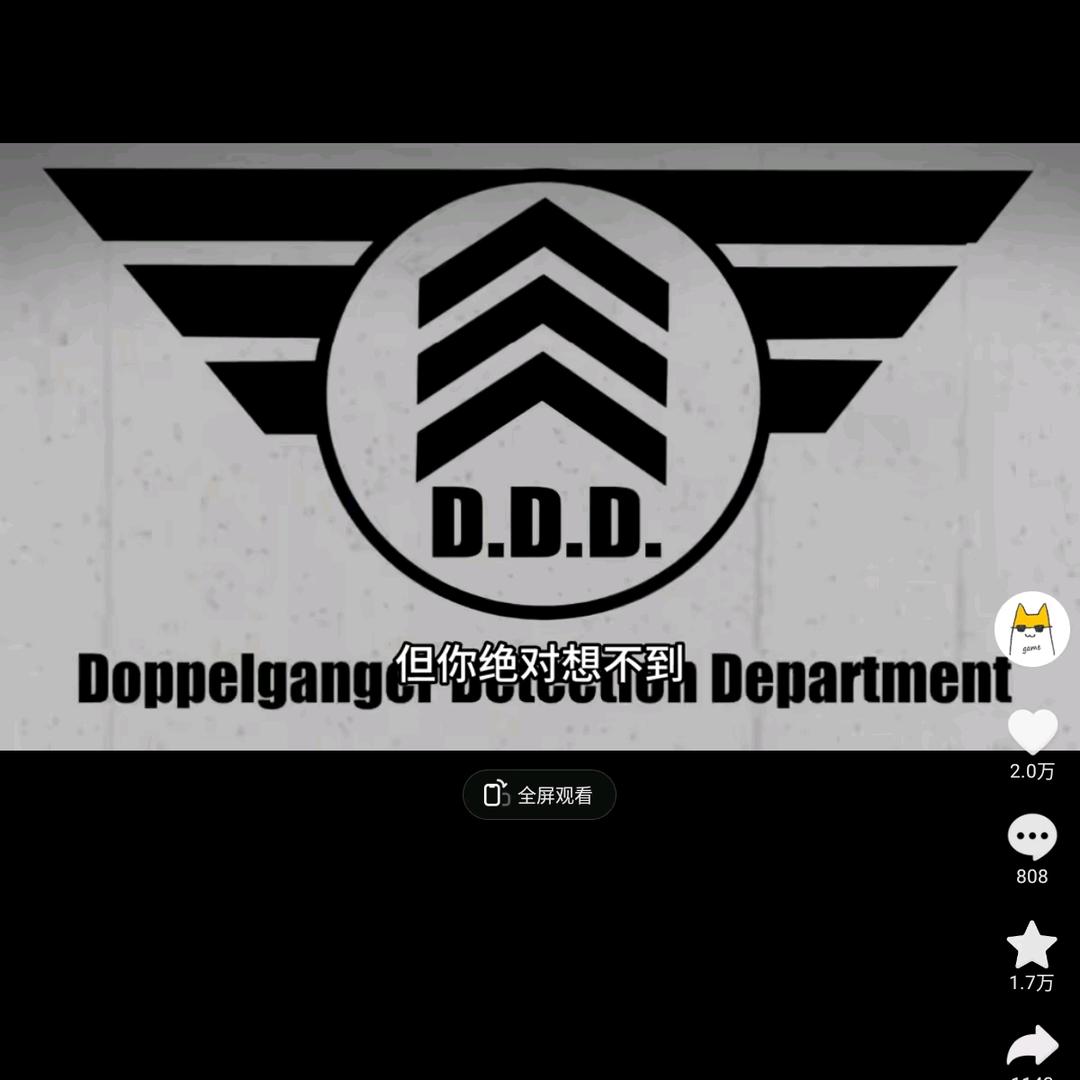The width and height of the screenshot is (1080, 1080).
Task: Open the creator's cat avatar profile
Action: 1032,629
